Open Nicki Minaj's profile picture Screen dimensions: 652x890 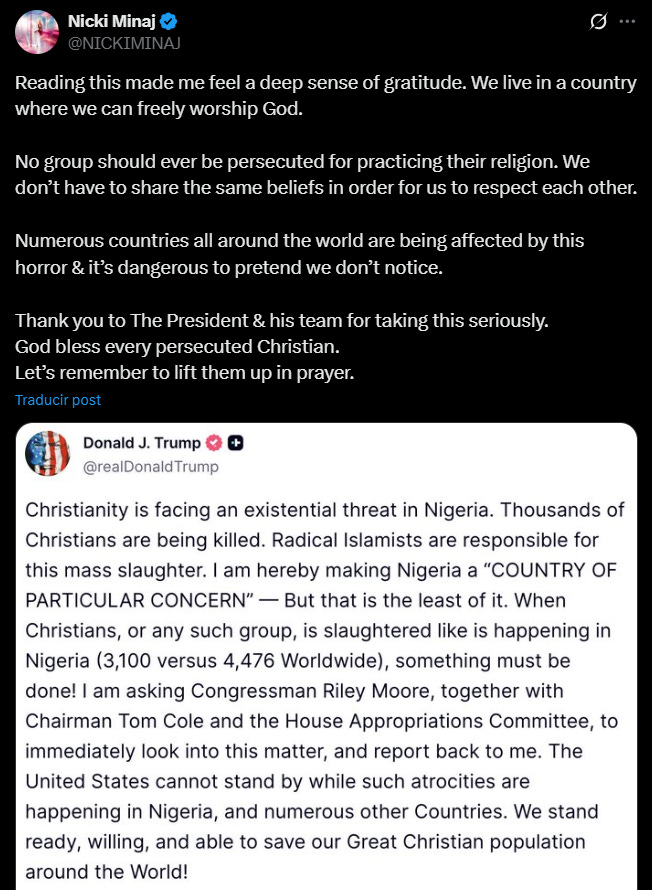(36, 31)
